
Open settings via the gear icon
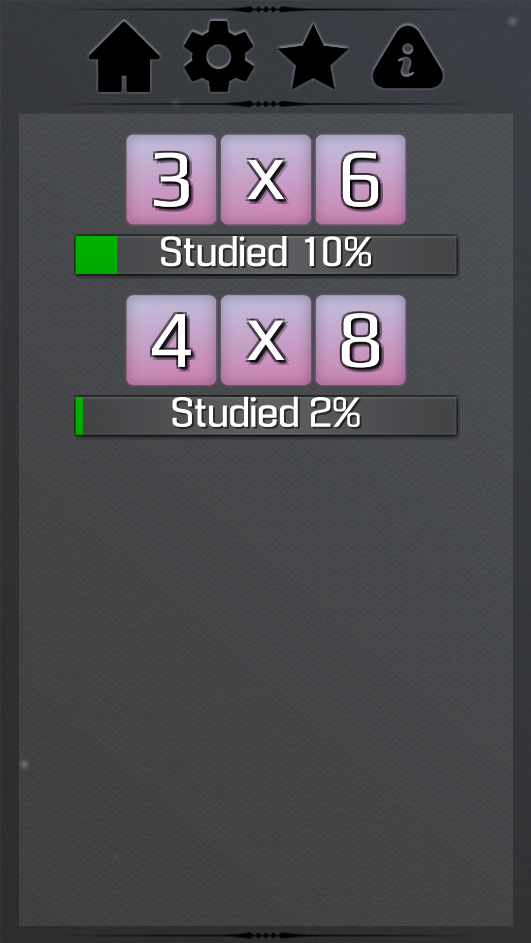(x=218, y=56)
